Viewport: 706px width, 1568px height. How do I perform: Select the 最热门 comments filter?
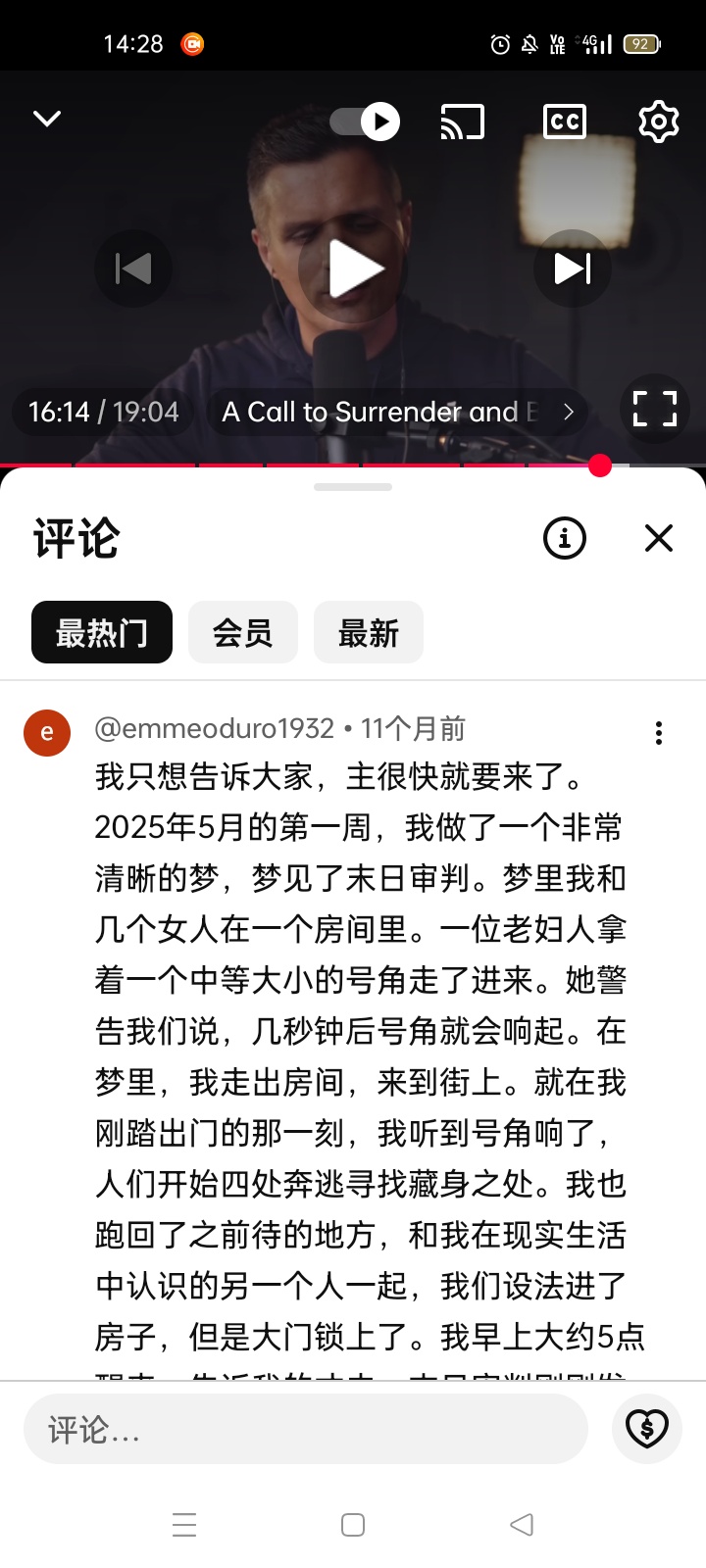coord(102,632)
